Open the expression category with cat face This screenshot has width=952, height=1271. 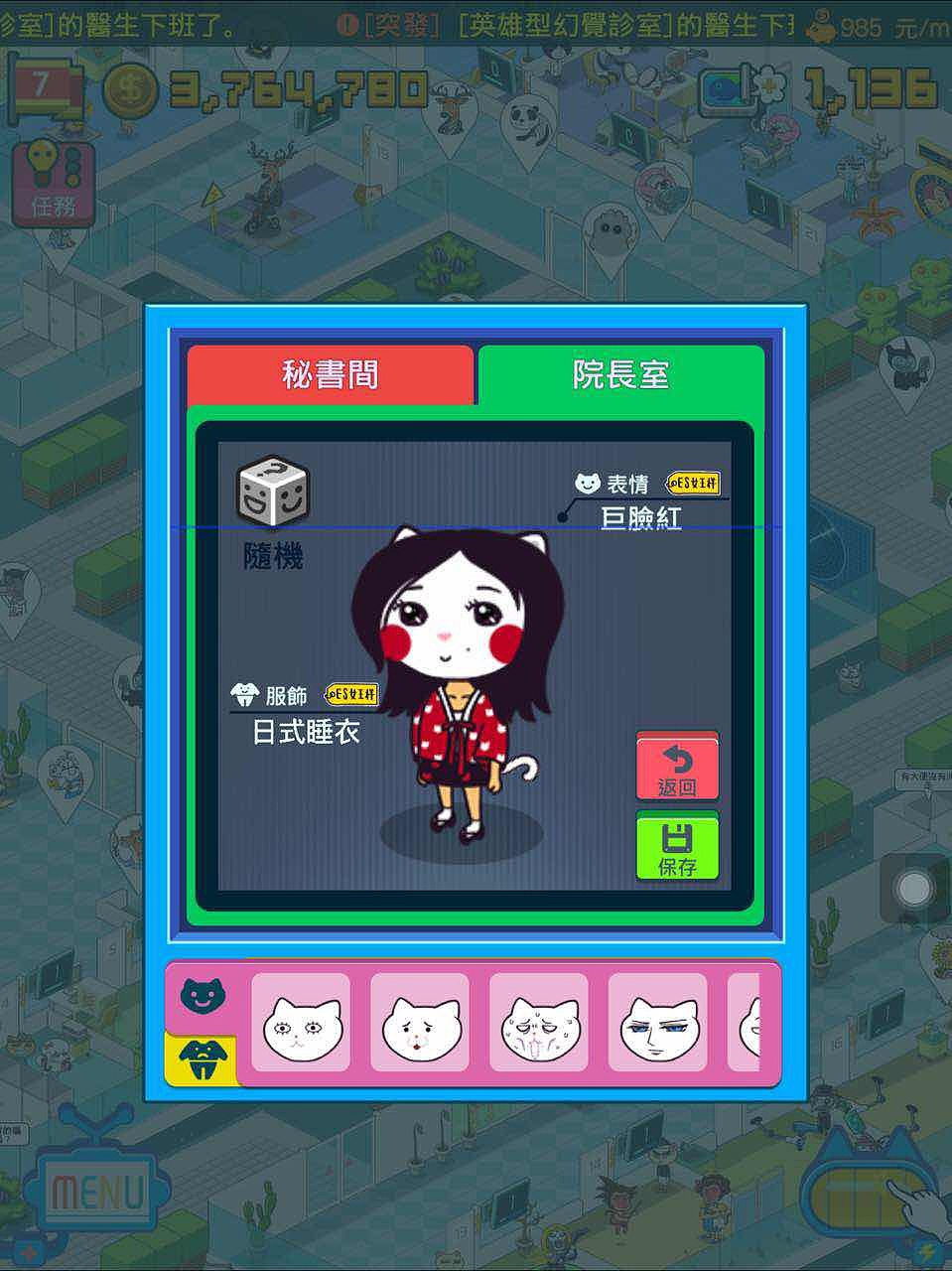pos(203,995)
